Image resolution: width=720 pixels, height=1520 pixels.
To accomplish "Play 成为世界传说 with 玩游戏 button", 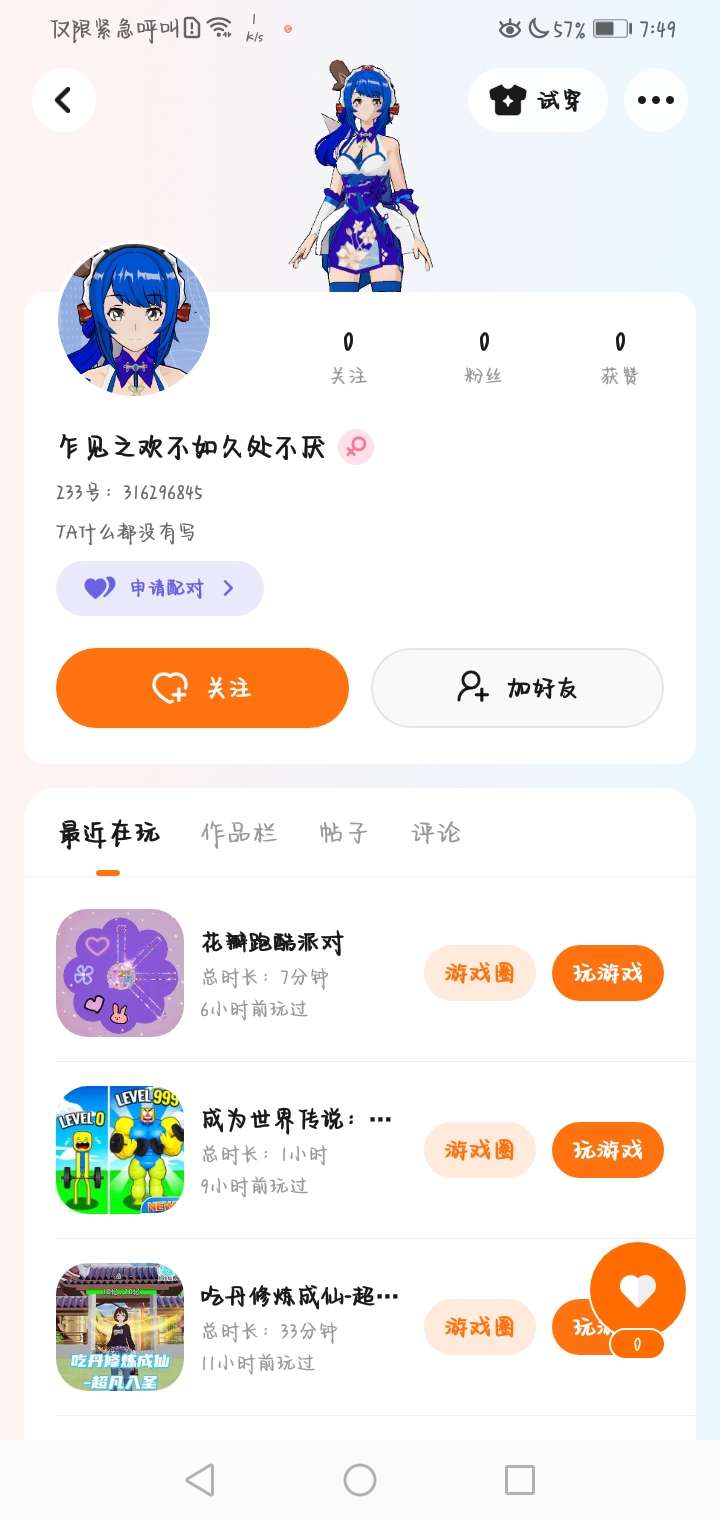I will click(x=608, y=1150).
